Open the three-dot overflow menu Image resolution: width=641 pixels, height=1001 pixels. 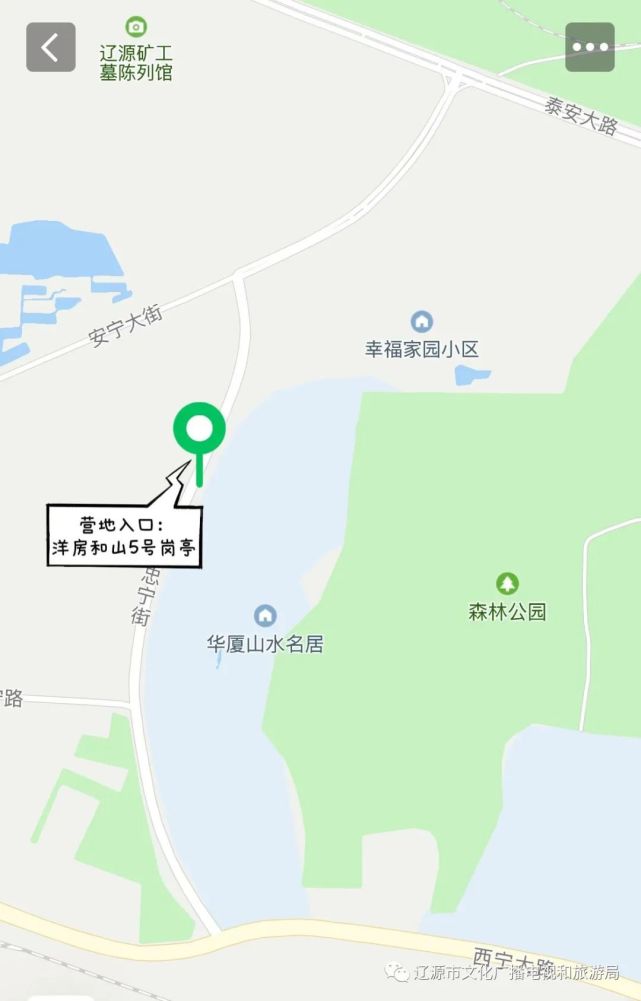[x=590, y=47]
